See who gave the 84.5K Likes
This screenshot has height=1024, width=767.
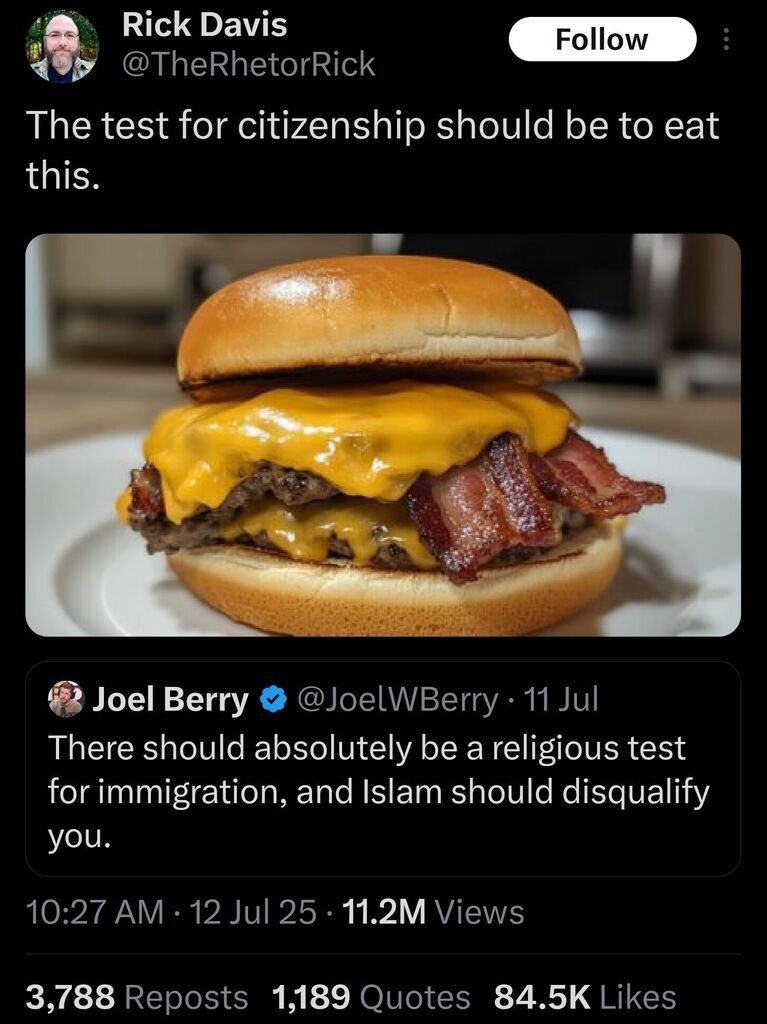[x=585, y=997]
